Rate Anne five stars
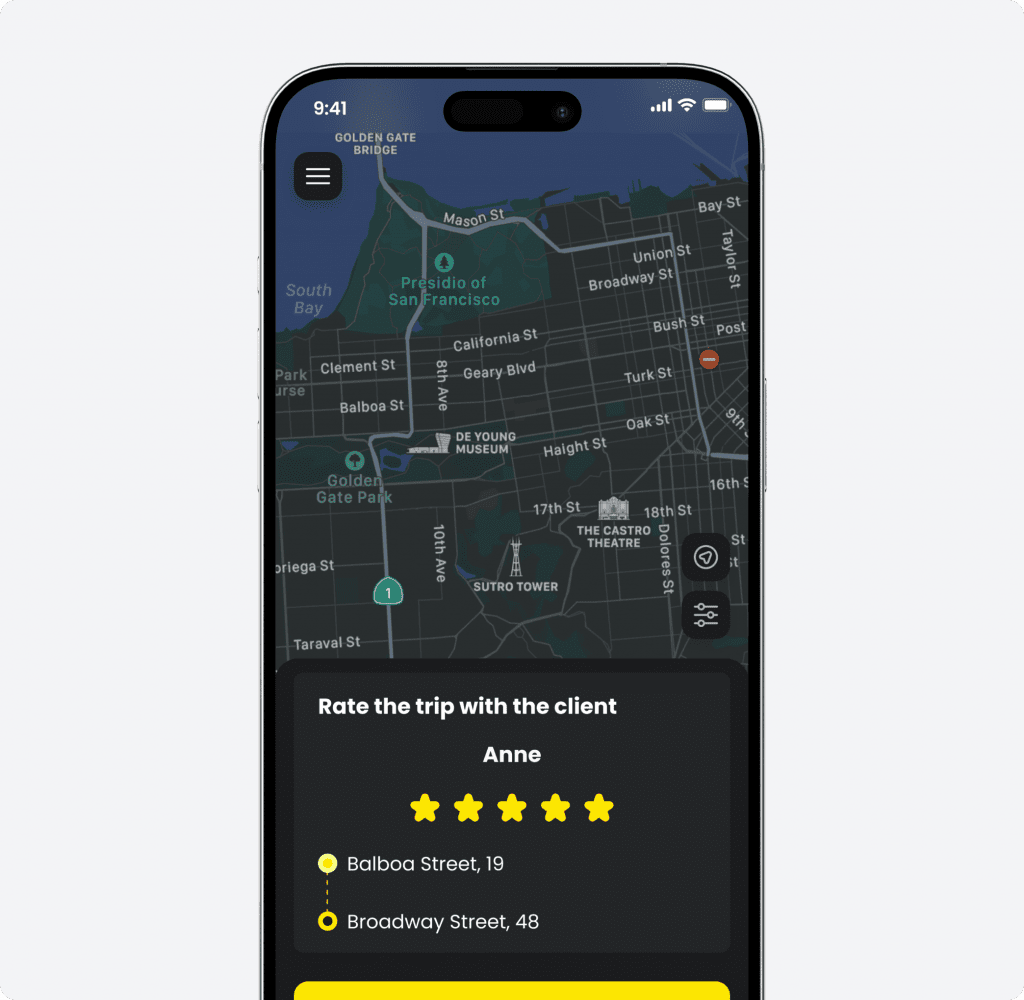Image resolution: width=1024 pixels, height=1000 pixels. click(x=599, y=808)
